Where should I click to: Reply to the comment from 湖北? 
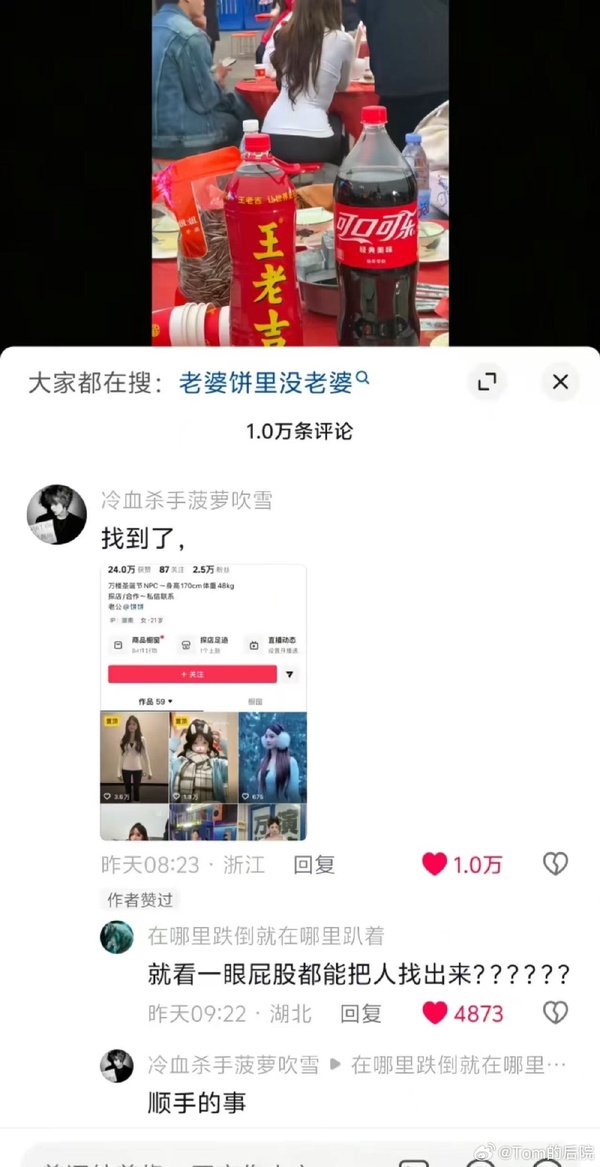click(360, 1013)
